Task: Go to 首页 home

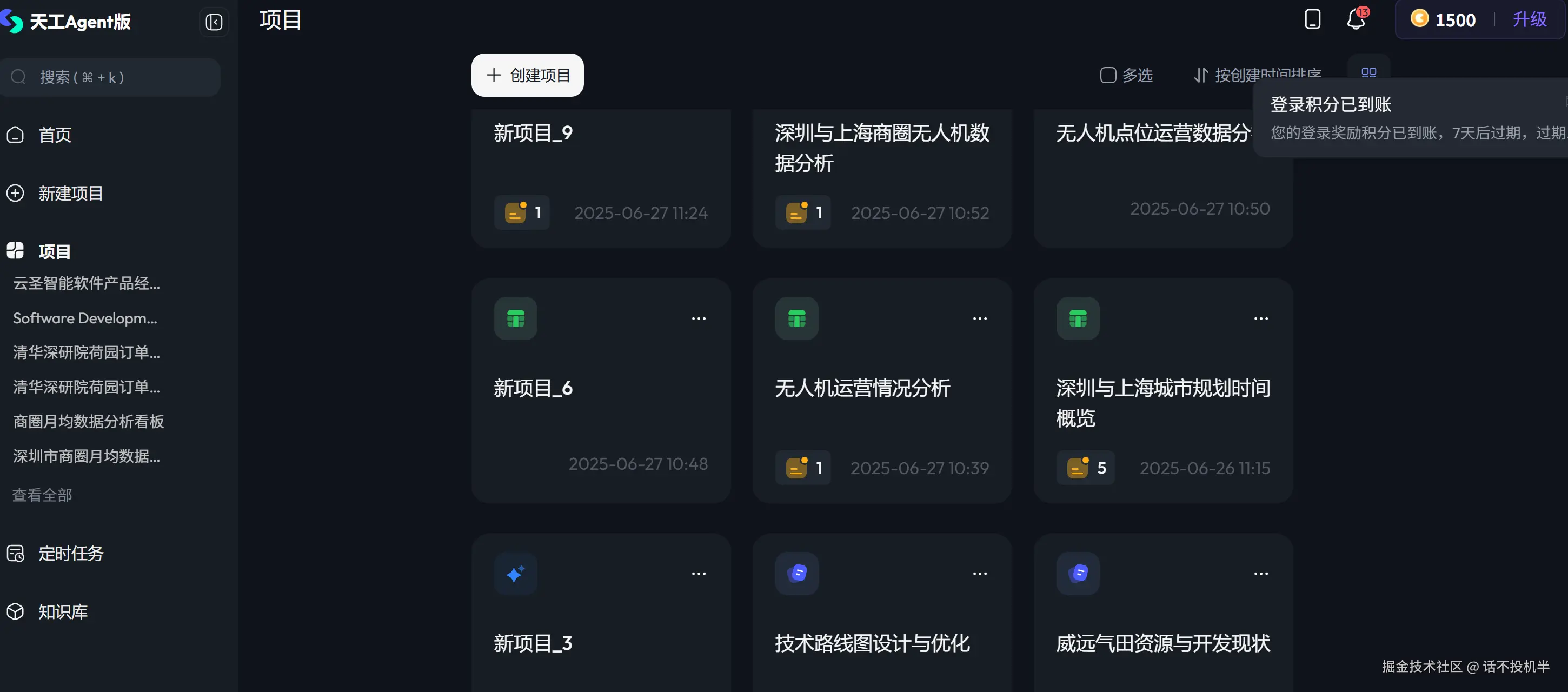Action: pos(55,135)
